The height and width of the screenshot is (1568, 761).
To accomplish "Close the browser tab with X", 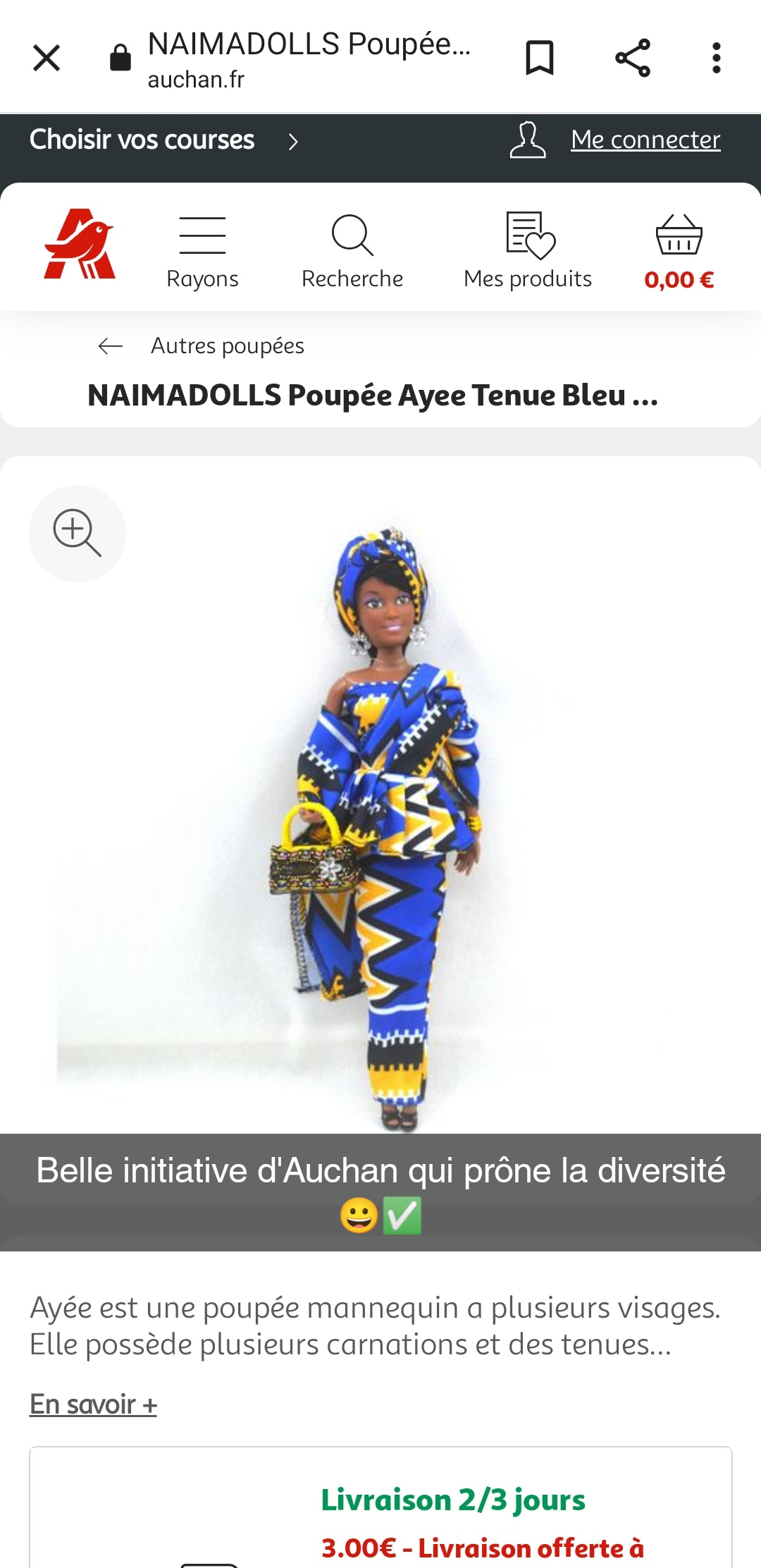I will (47, 58).
